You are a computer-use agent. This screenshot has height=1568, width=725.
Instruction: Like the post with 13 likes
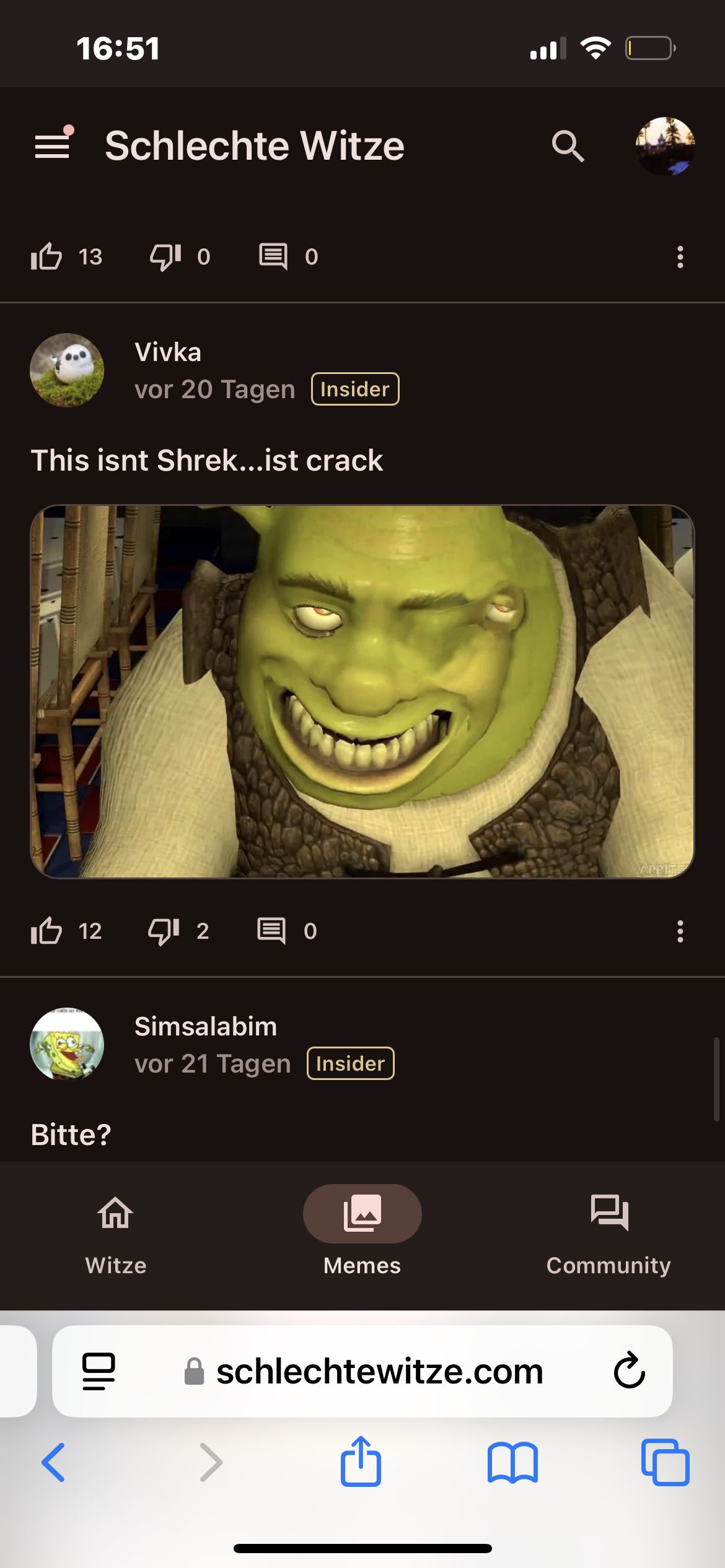coord(47,256)
